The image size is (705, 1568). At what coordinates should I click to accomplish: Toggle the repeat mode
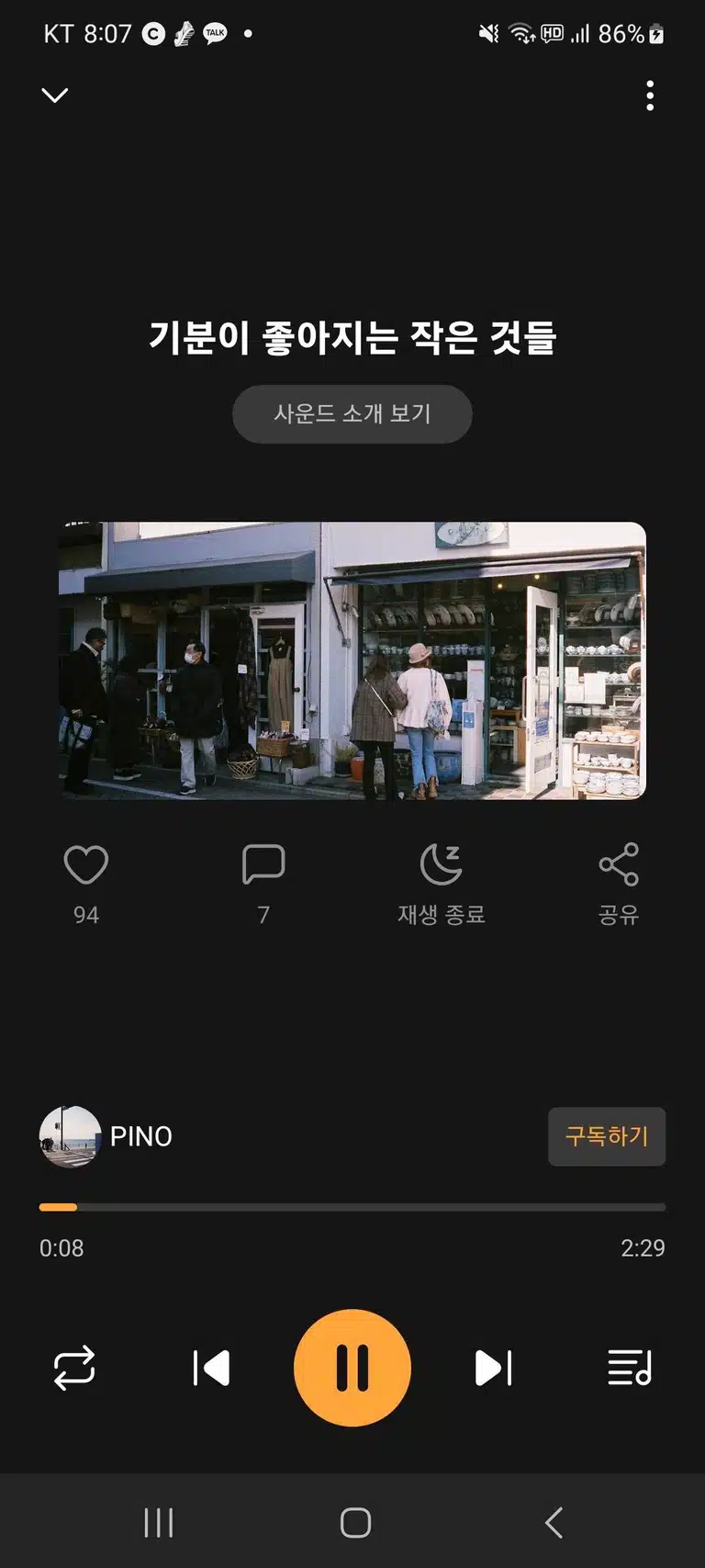coord(74,1368)
